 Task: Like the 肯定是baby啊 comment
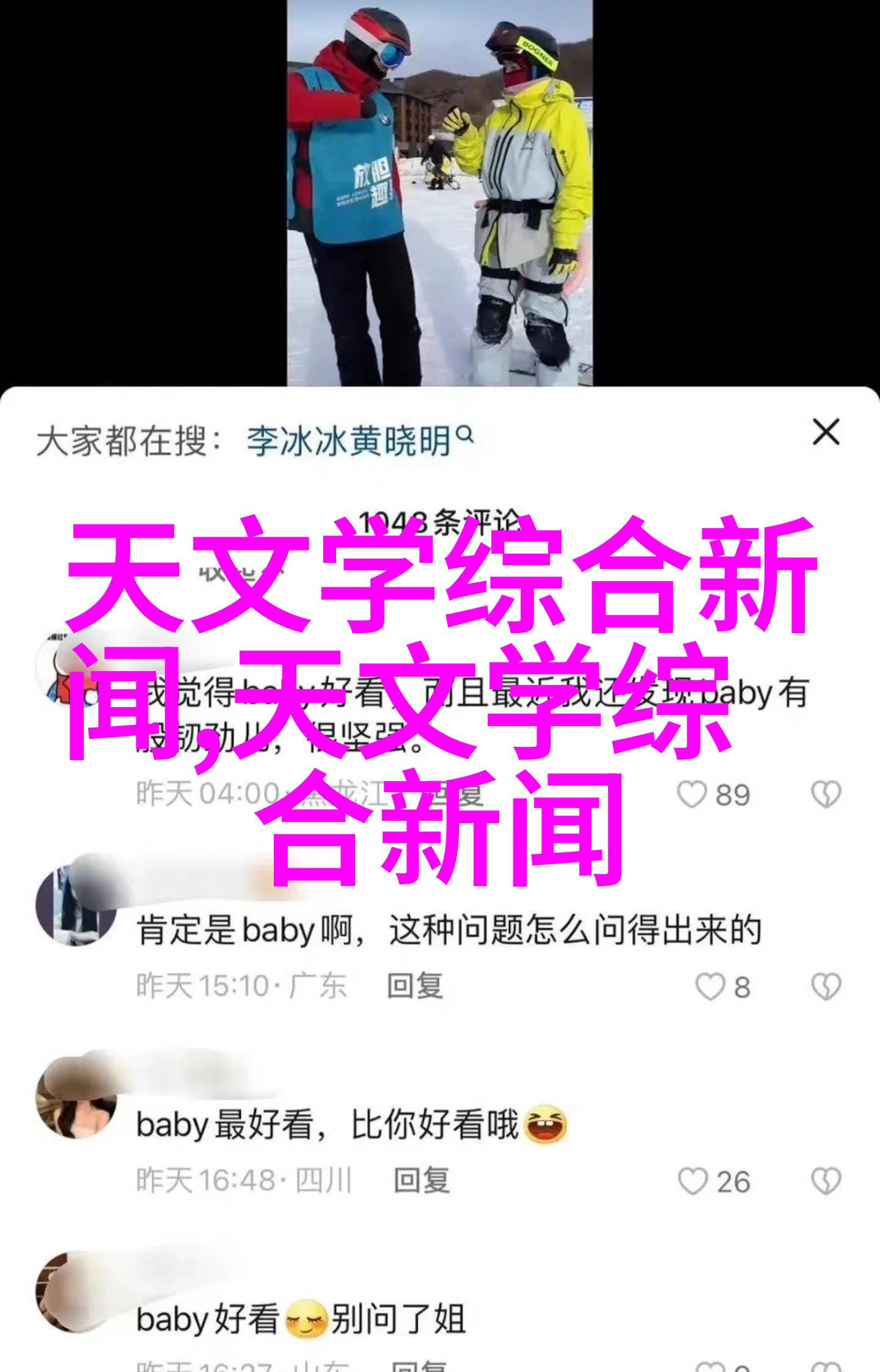710,986
